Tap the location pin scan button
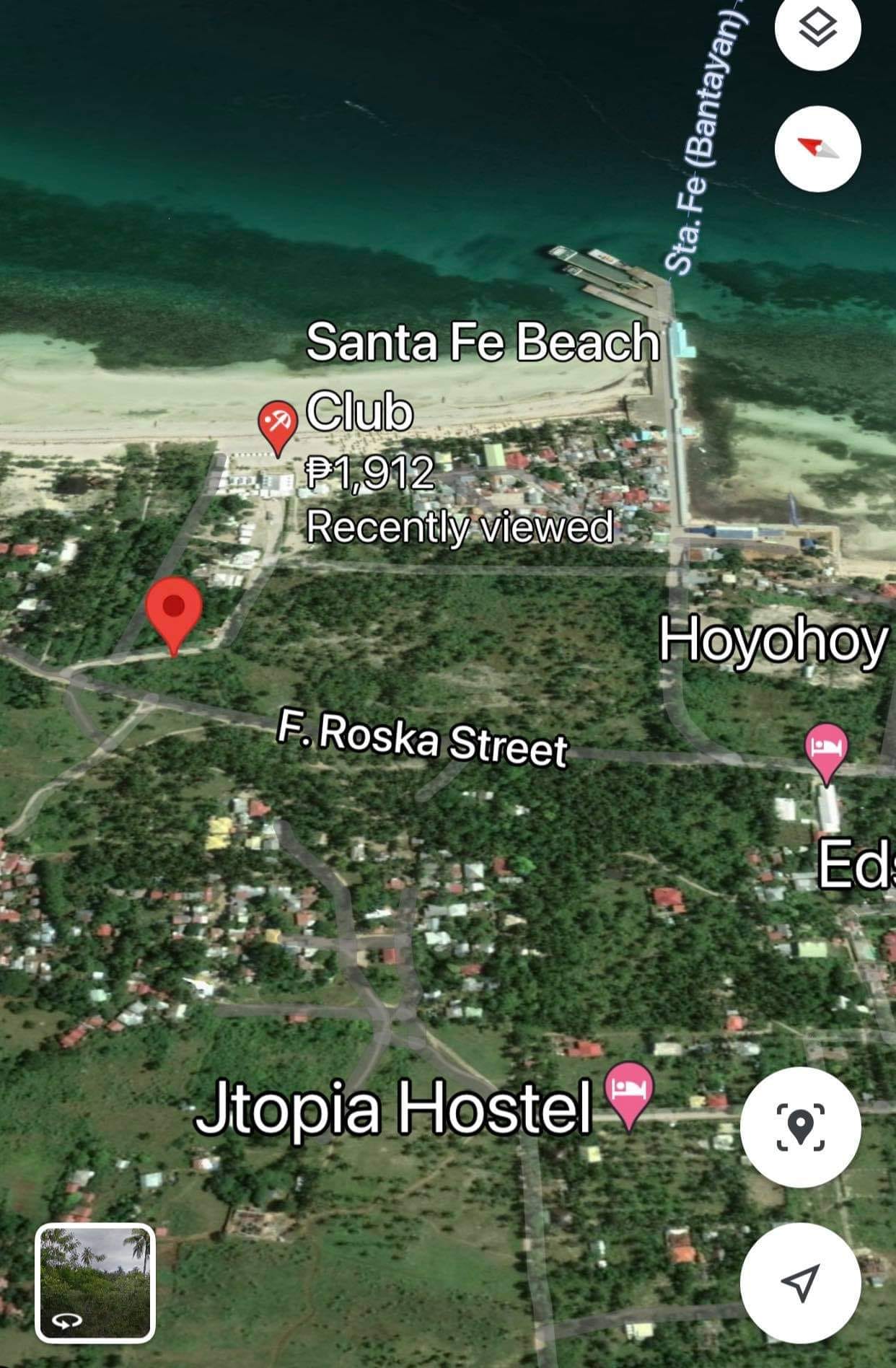This screenshot has height=1368, width=896. tap(800, 1126)
